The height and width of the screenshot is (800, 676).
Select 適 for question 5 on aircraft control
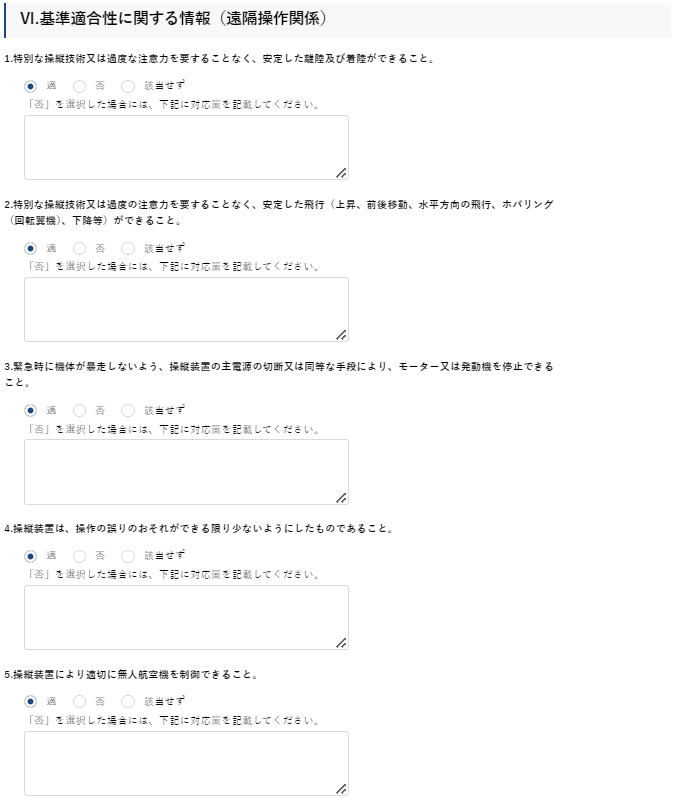click(31, 702)
